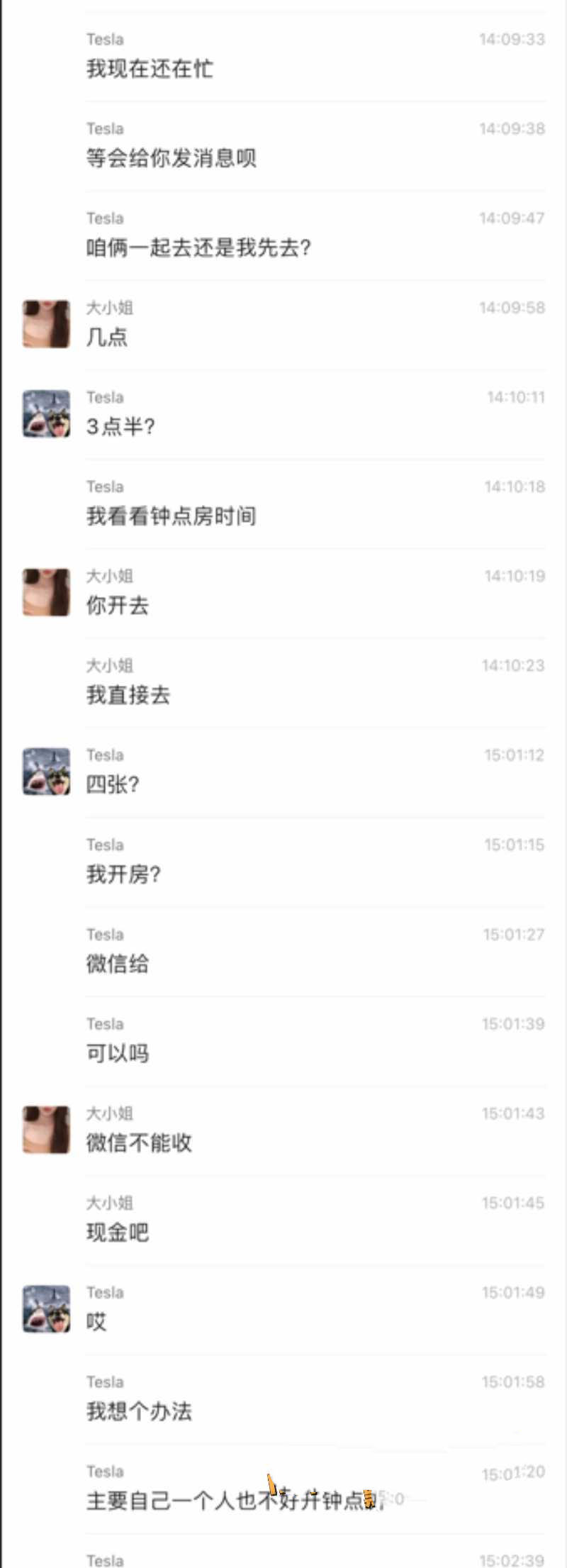
Task: Click the 微信给 message text
Action: [117, 964]
